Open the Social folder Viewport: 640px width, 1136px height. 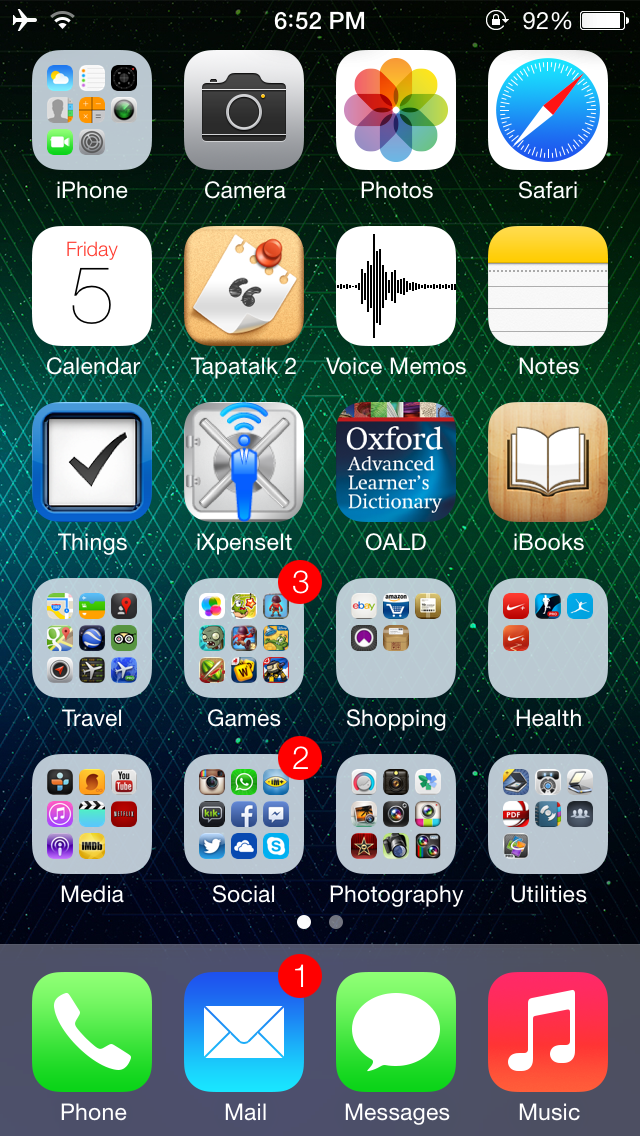244,814
